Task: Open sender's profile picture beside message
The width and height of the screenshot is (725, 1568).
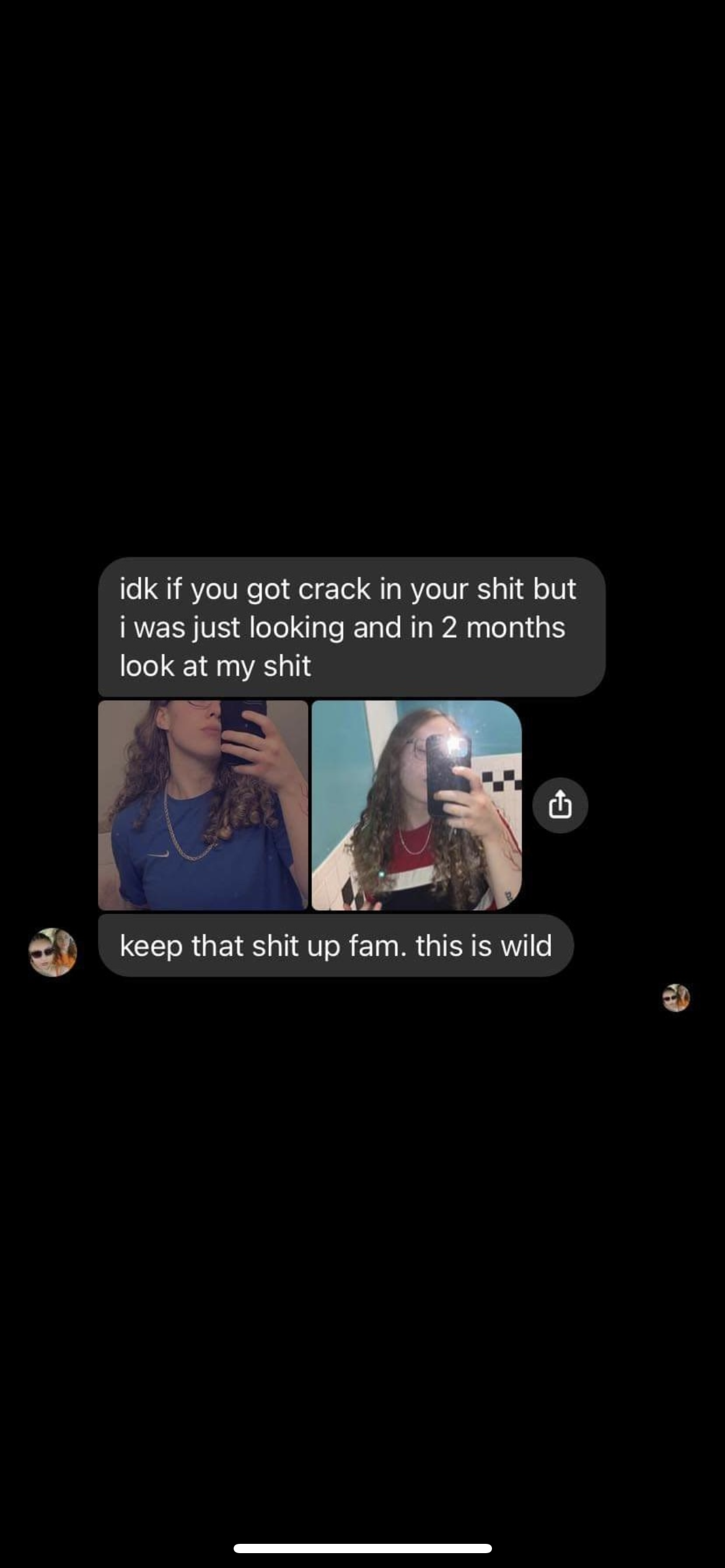Action: pos(53,952)
